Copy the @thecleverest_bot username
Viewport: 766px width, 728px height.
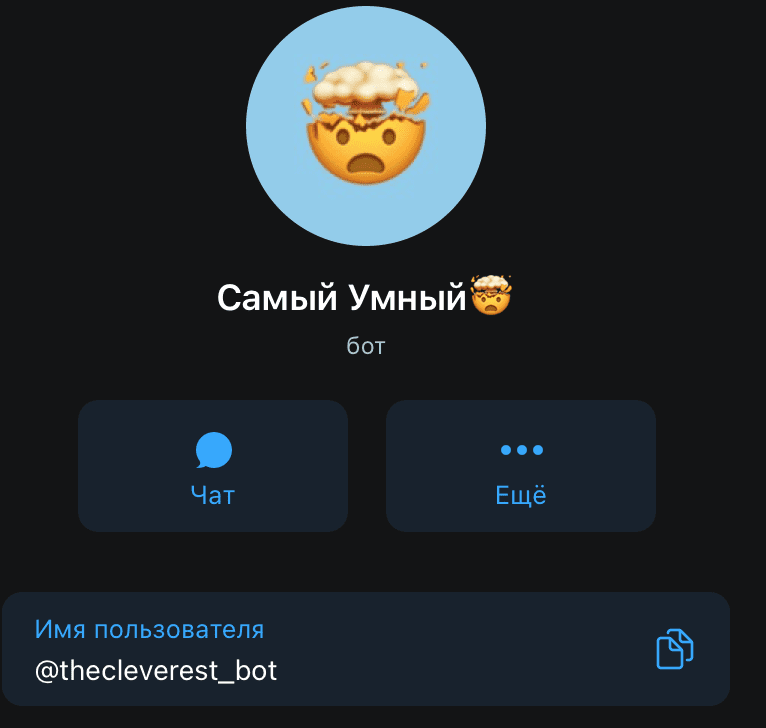coord(674,649)
